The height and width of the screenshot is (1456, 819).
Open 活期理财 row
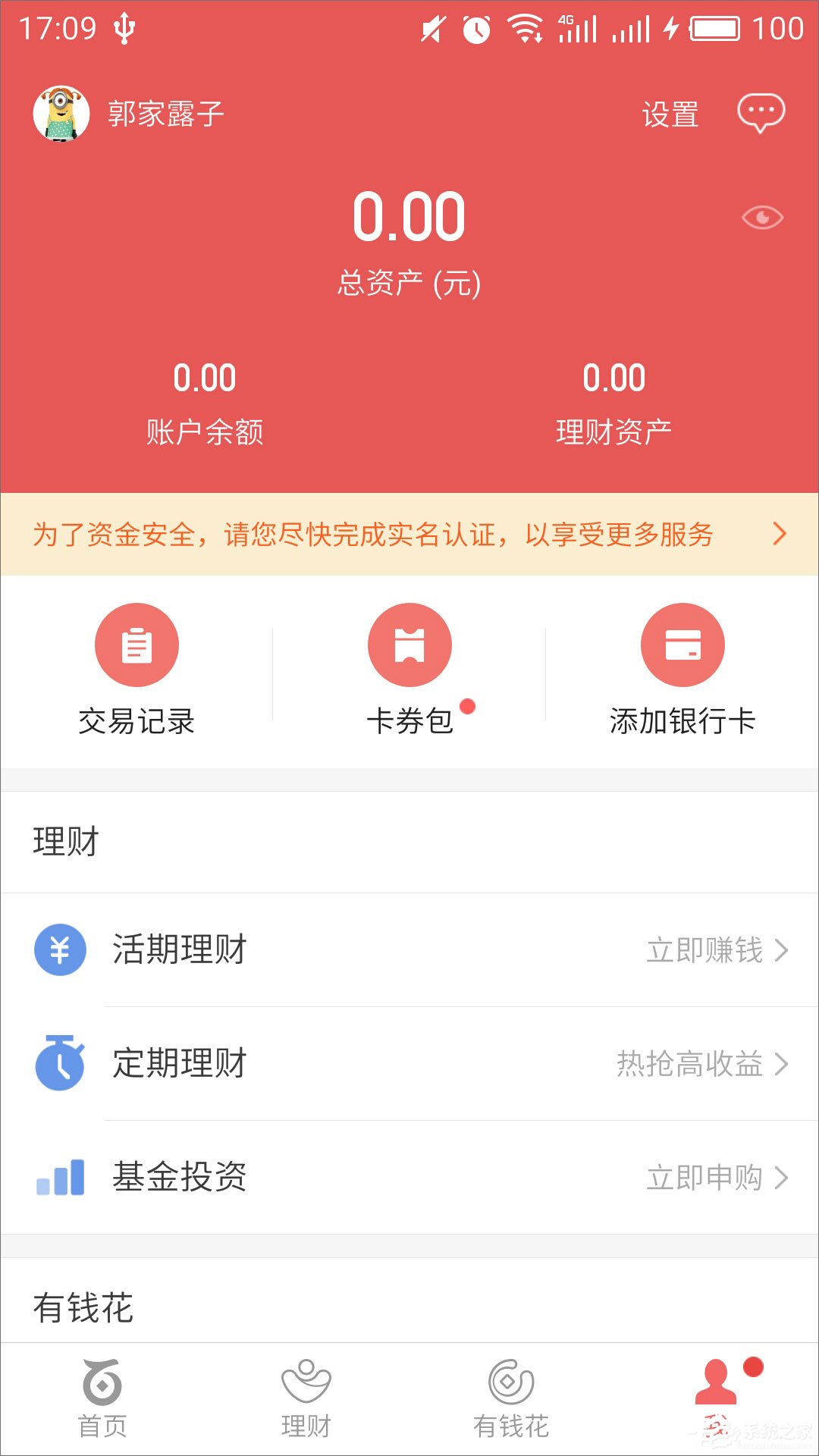[x=409, y=950]
